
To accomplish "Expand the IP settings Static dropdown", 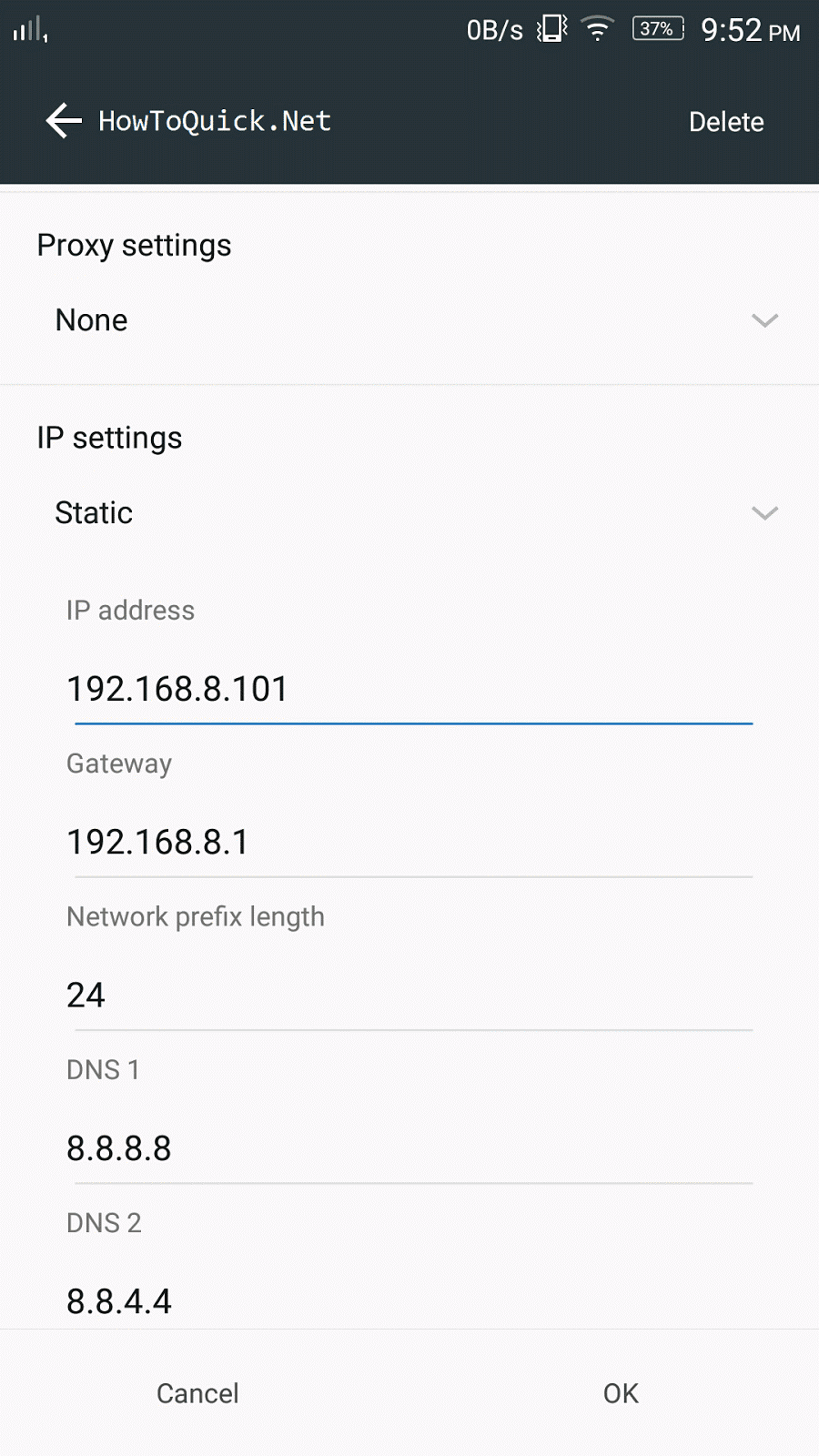I will [x=409, y=513].
